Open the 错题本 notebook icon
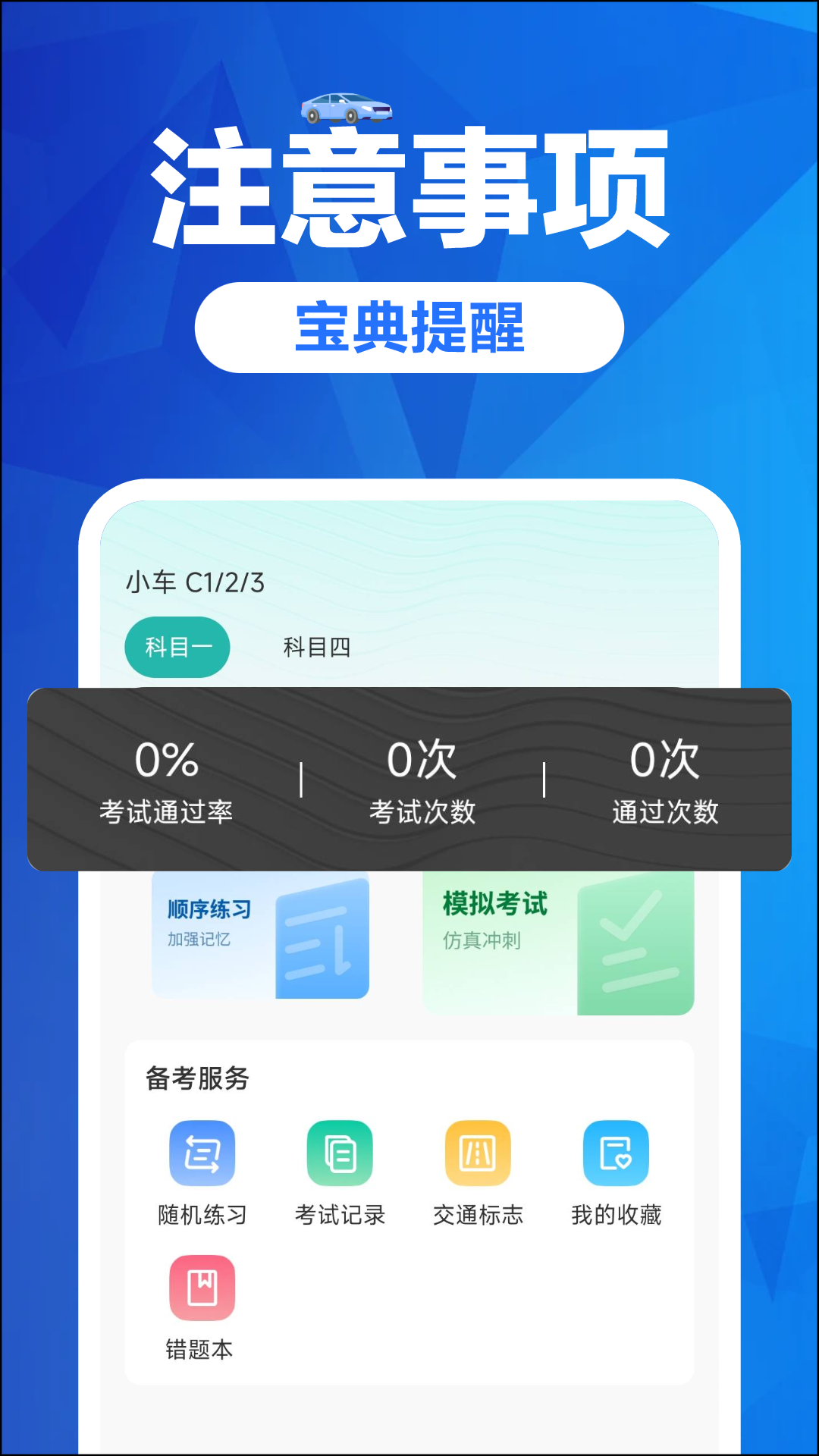 coord(202,1288)
